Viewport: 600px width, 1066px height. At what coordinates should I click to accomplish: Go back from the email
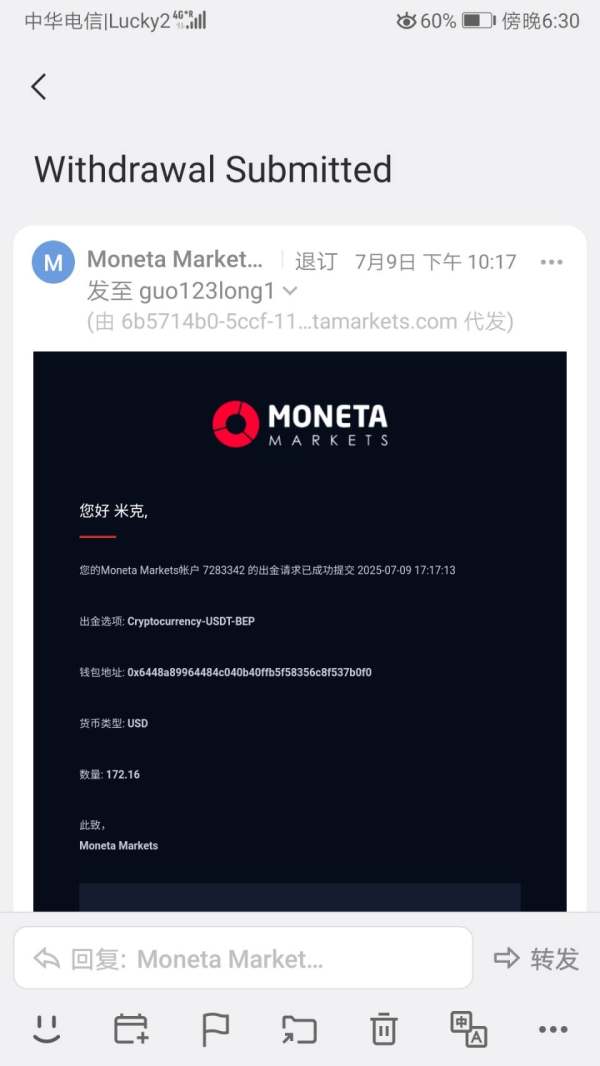click(x=39, y=87)
